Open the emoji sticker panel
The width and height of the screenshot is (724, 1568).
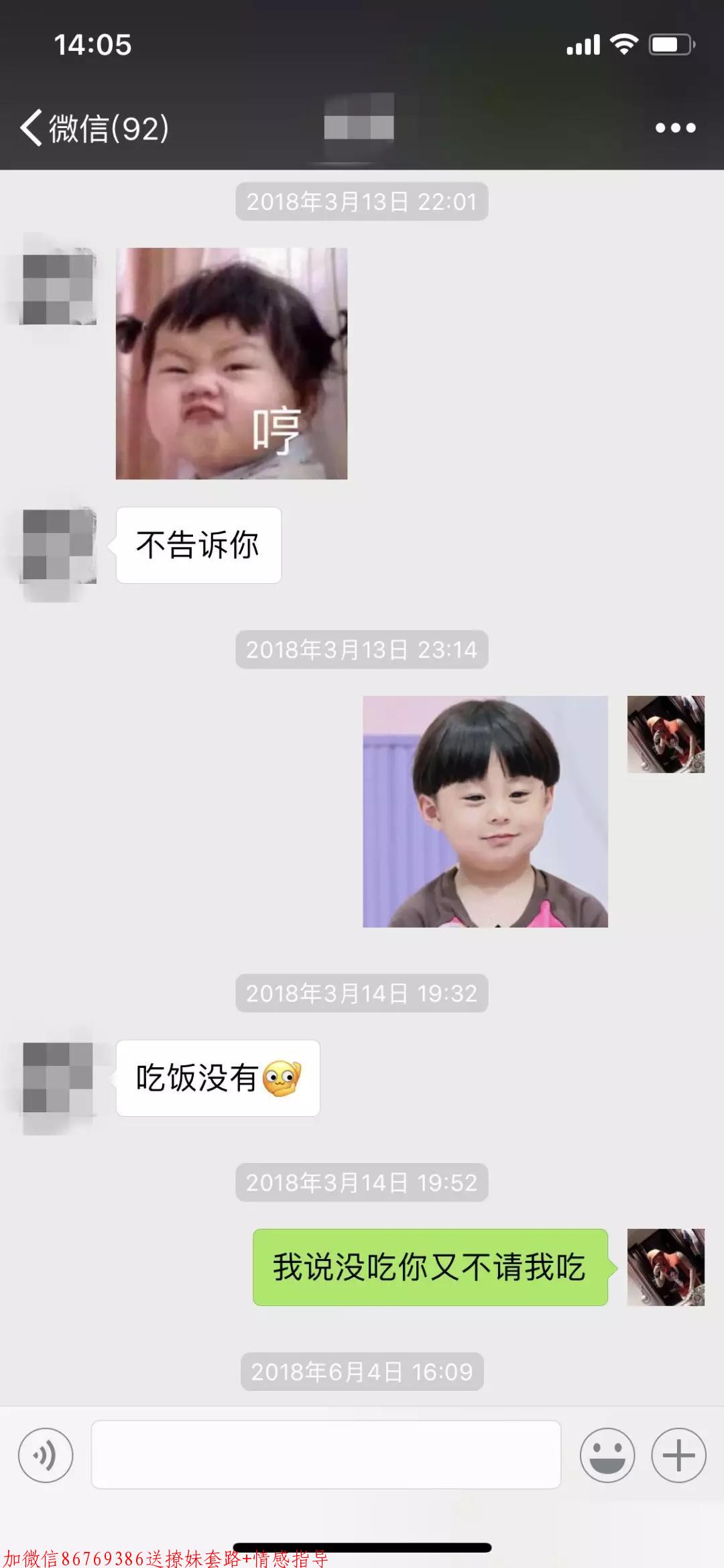pyautogui.click(x=607, y=1455)
